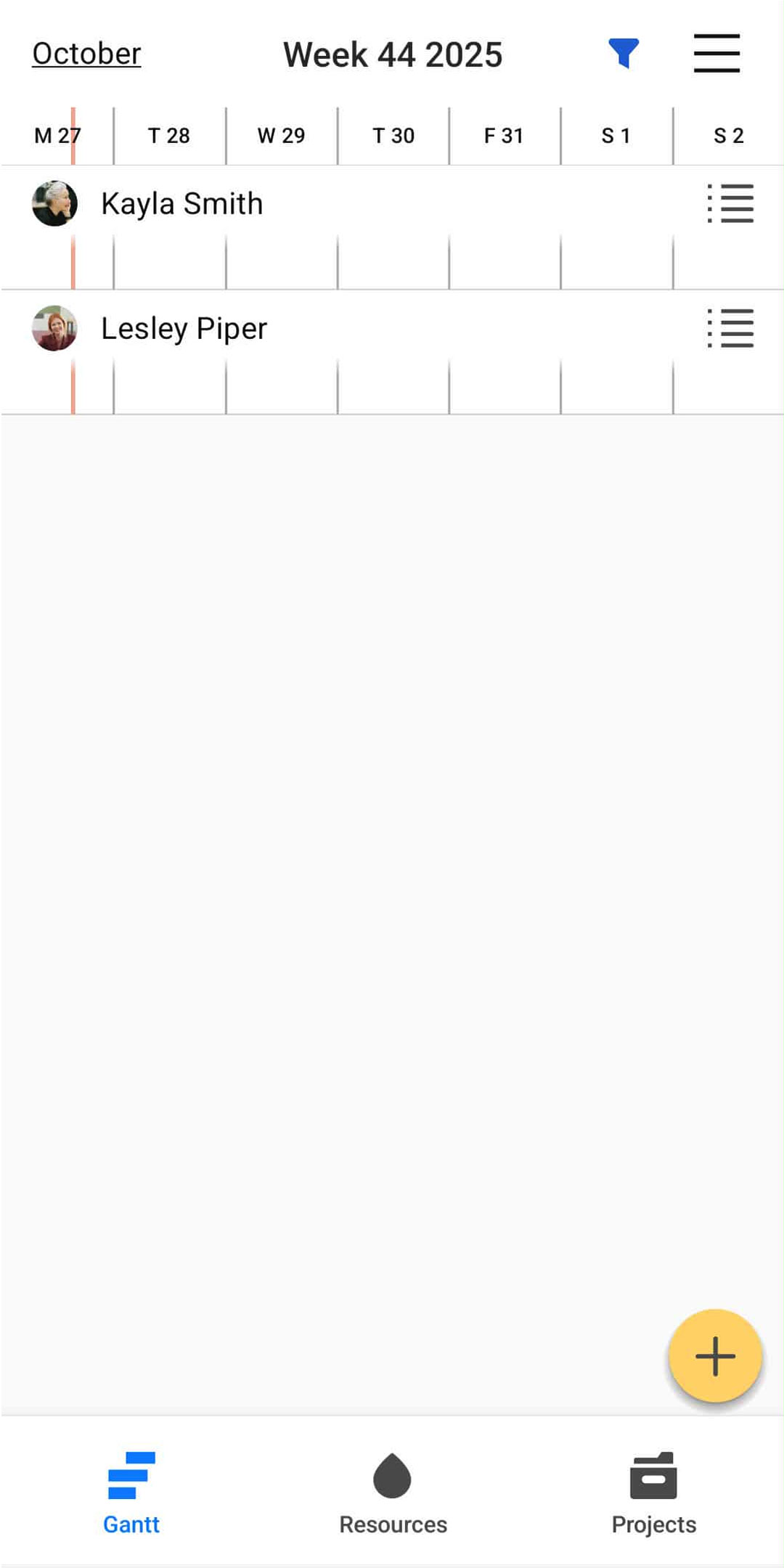
Task: Select Sunday 2 column header
Action: (x=728, y=135)
